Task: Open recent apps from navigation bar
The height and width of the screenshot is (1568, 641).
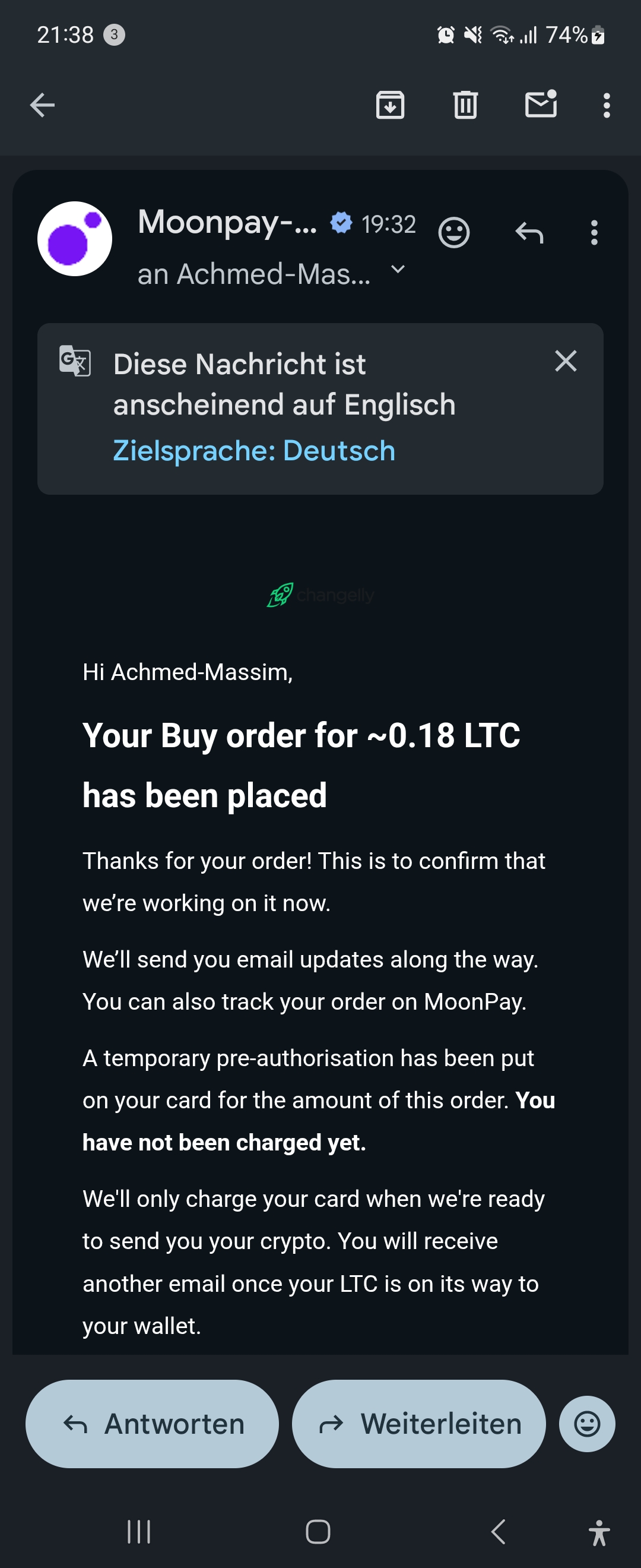Action: 139,1532
